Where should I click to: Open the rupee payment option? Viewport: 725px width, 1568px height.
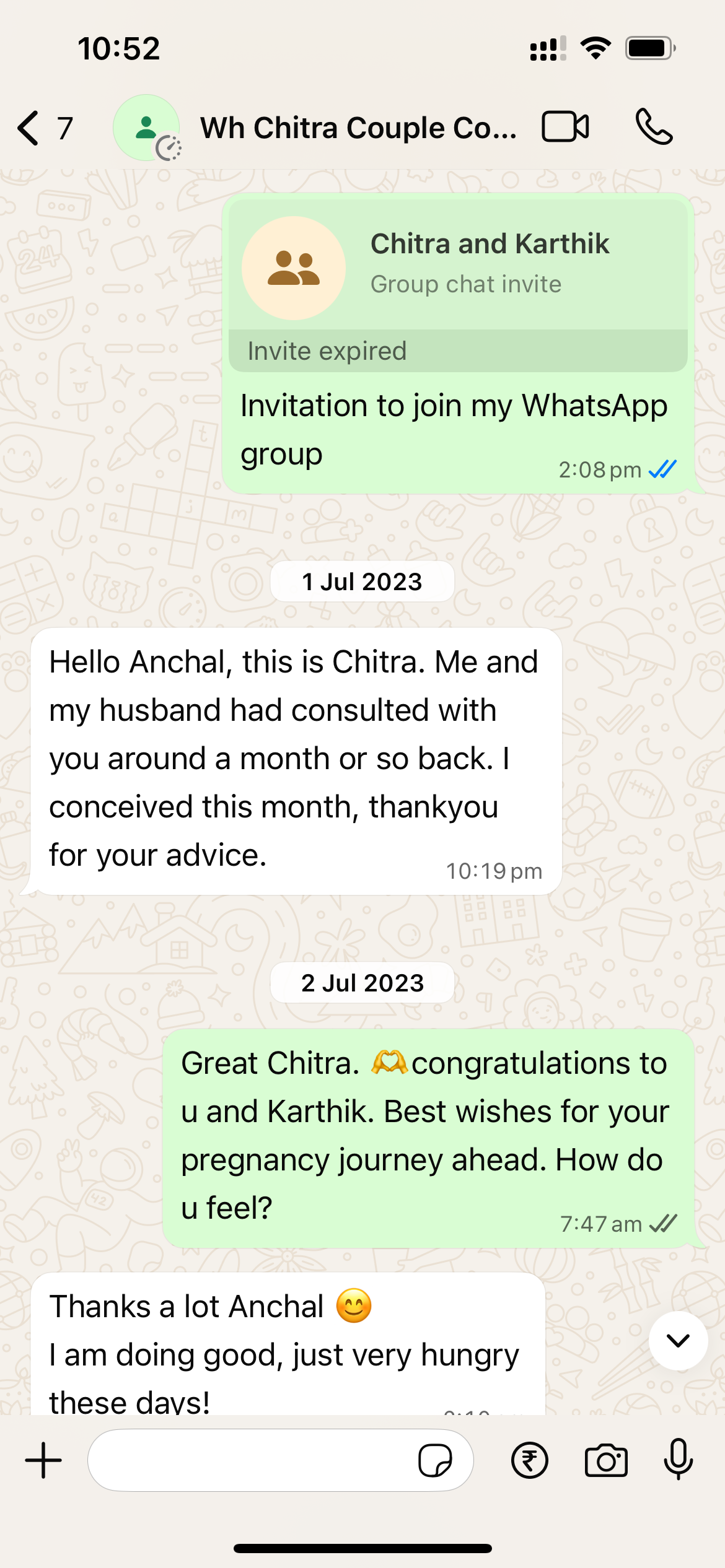click(530, 1460)
